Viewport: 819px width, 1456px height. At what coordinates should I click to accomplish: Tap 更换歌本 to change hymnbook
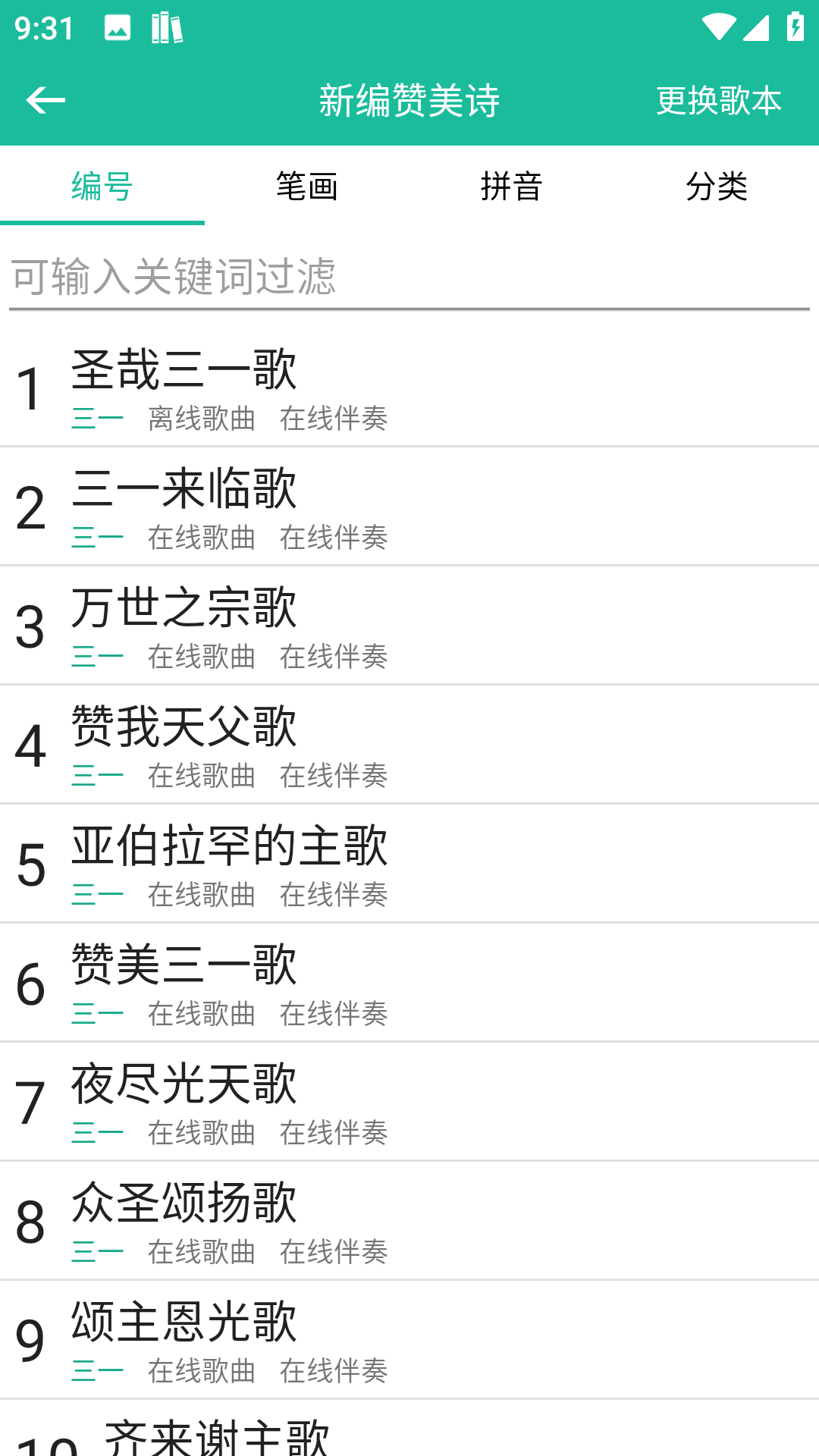pyautogui.click(x=718, y=100)
